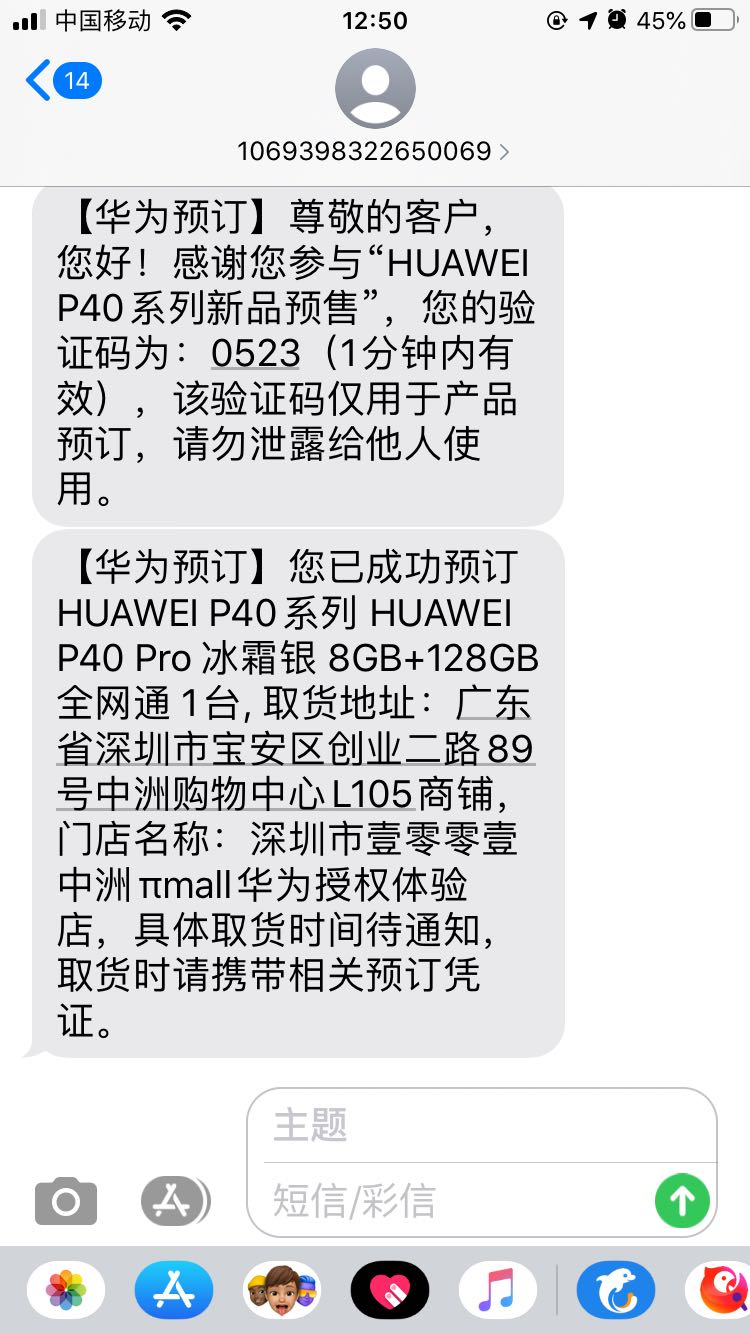
Task: Open the heart-themed app in the dock
Action: 390,1290
